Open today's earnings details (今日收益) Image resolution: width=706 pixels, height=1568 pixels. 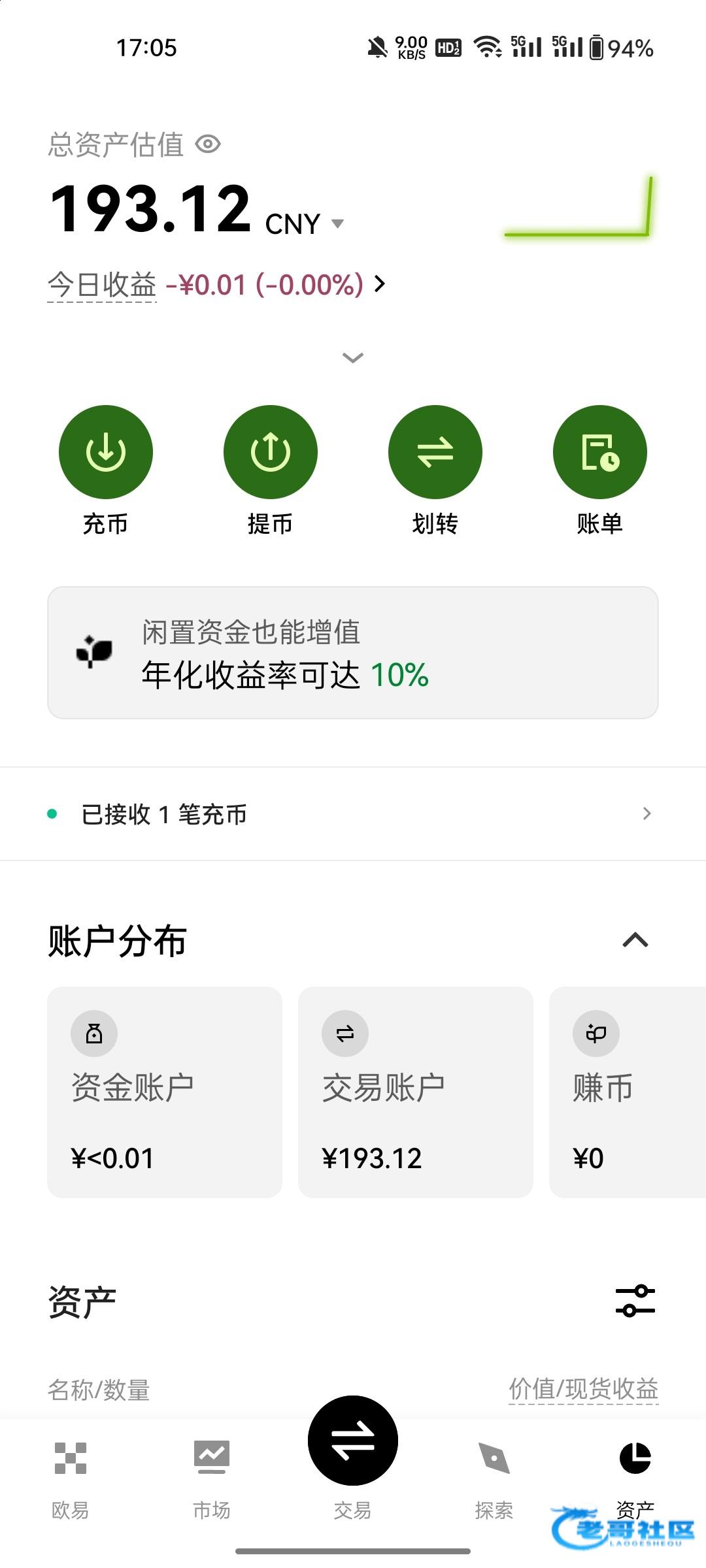(216, 285)
